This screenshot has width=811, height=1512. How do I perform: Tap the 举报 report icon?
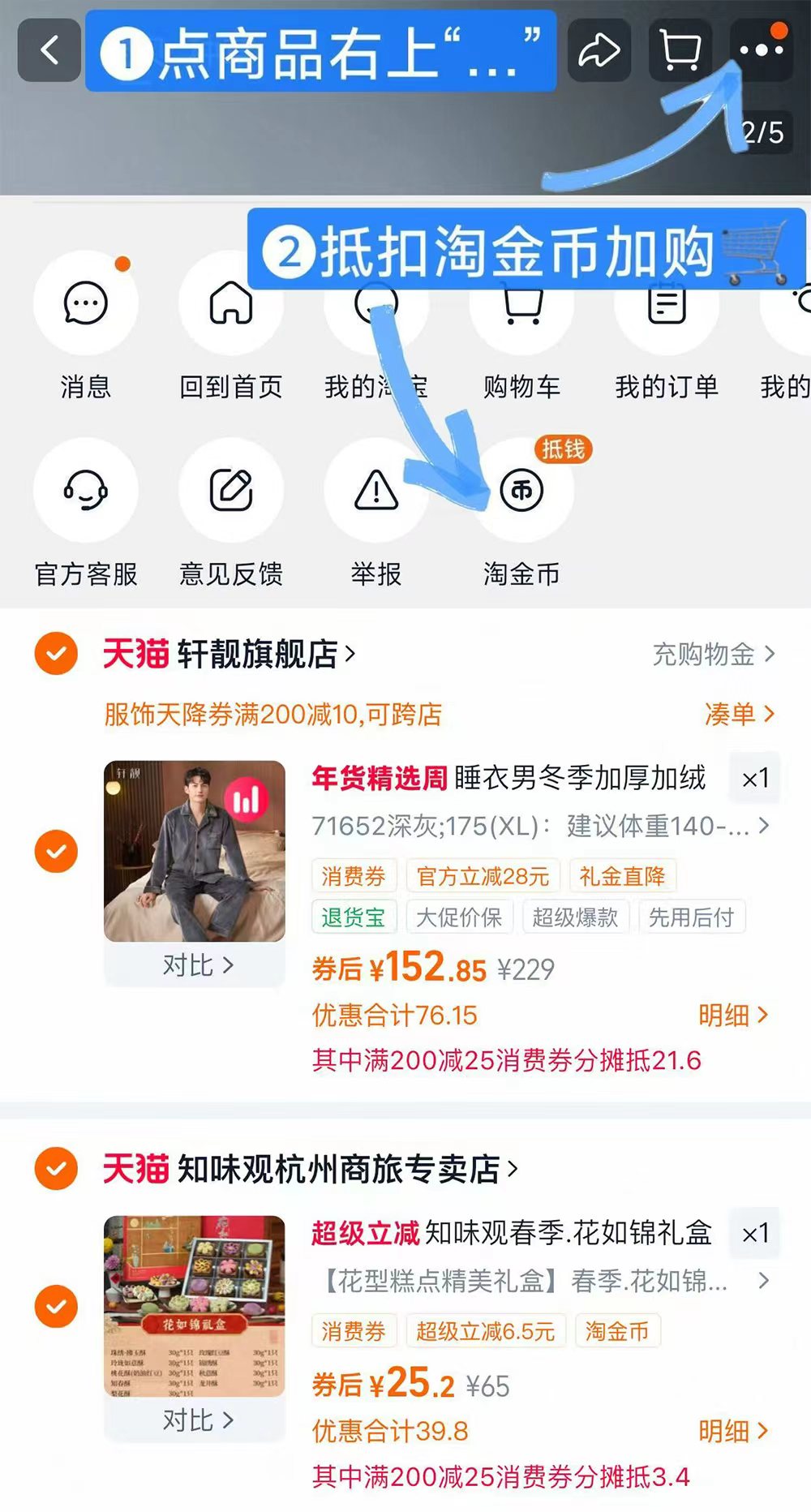pyautogui.click(x=375, y=492)
